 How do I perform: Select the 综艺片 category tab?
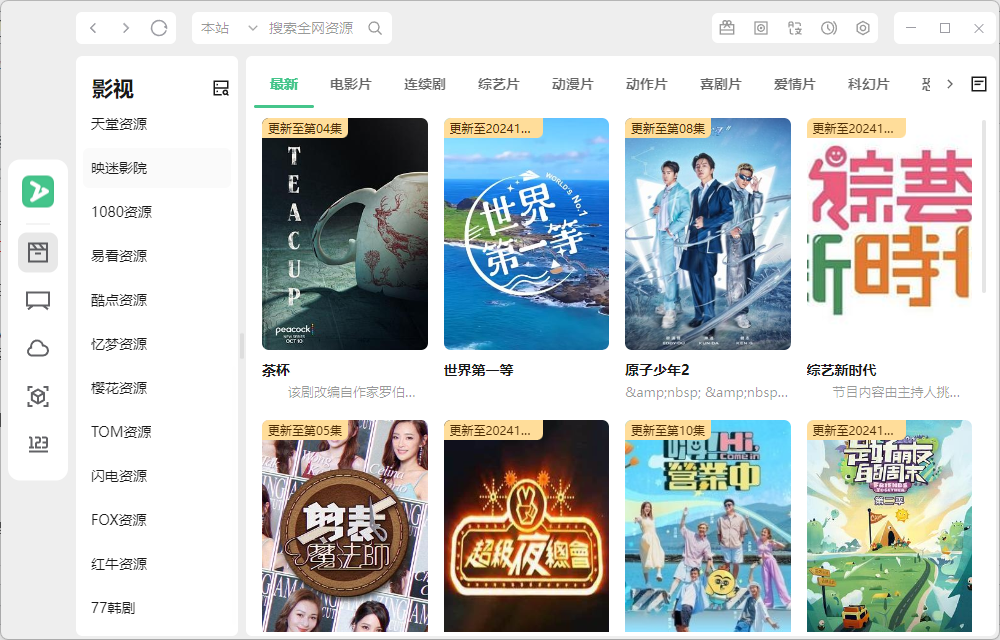[x=499, y=84]
